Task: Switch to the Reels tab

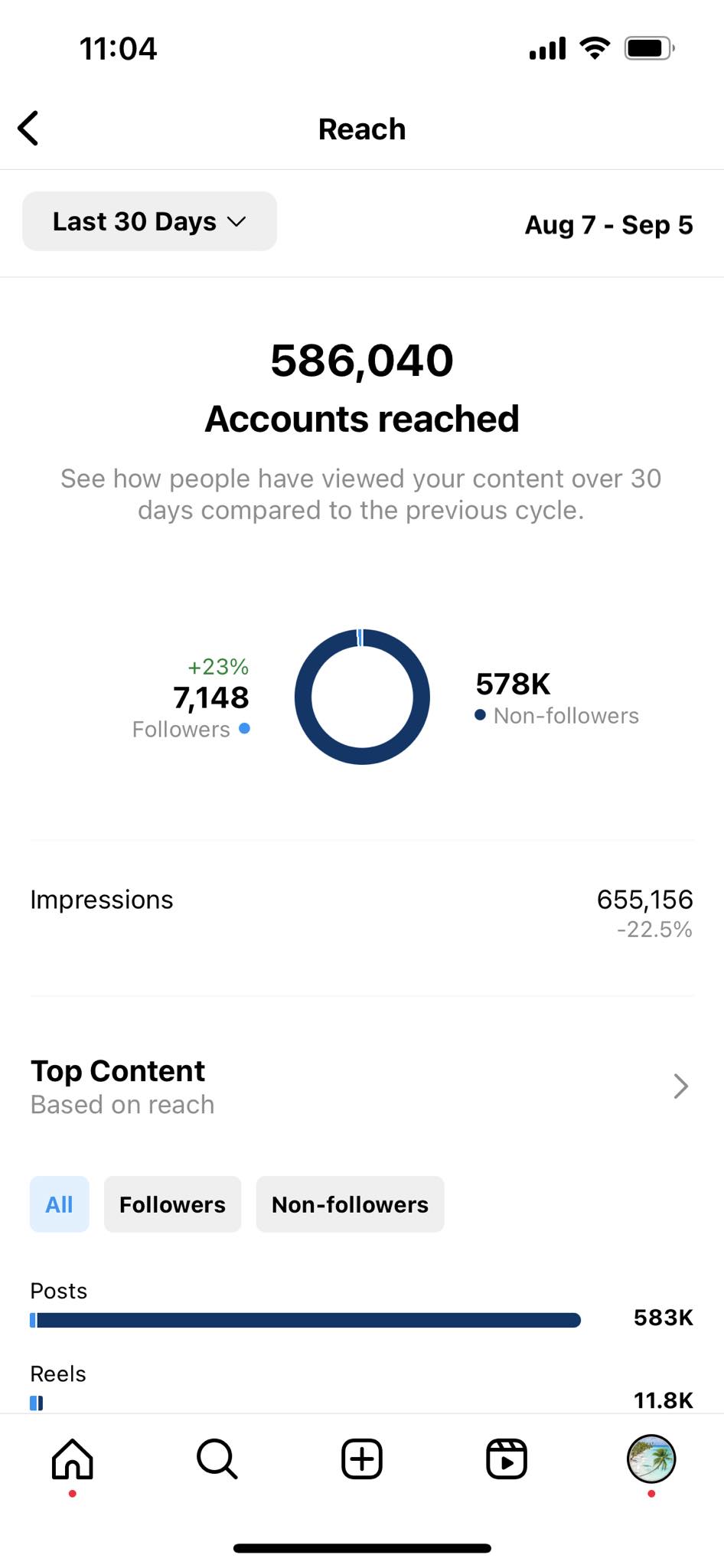Action: click(x=507, y=1459)
